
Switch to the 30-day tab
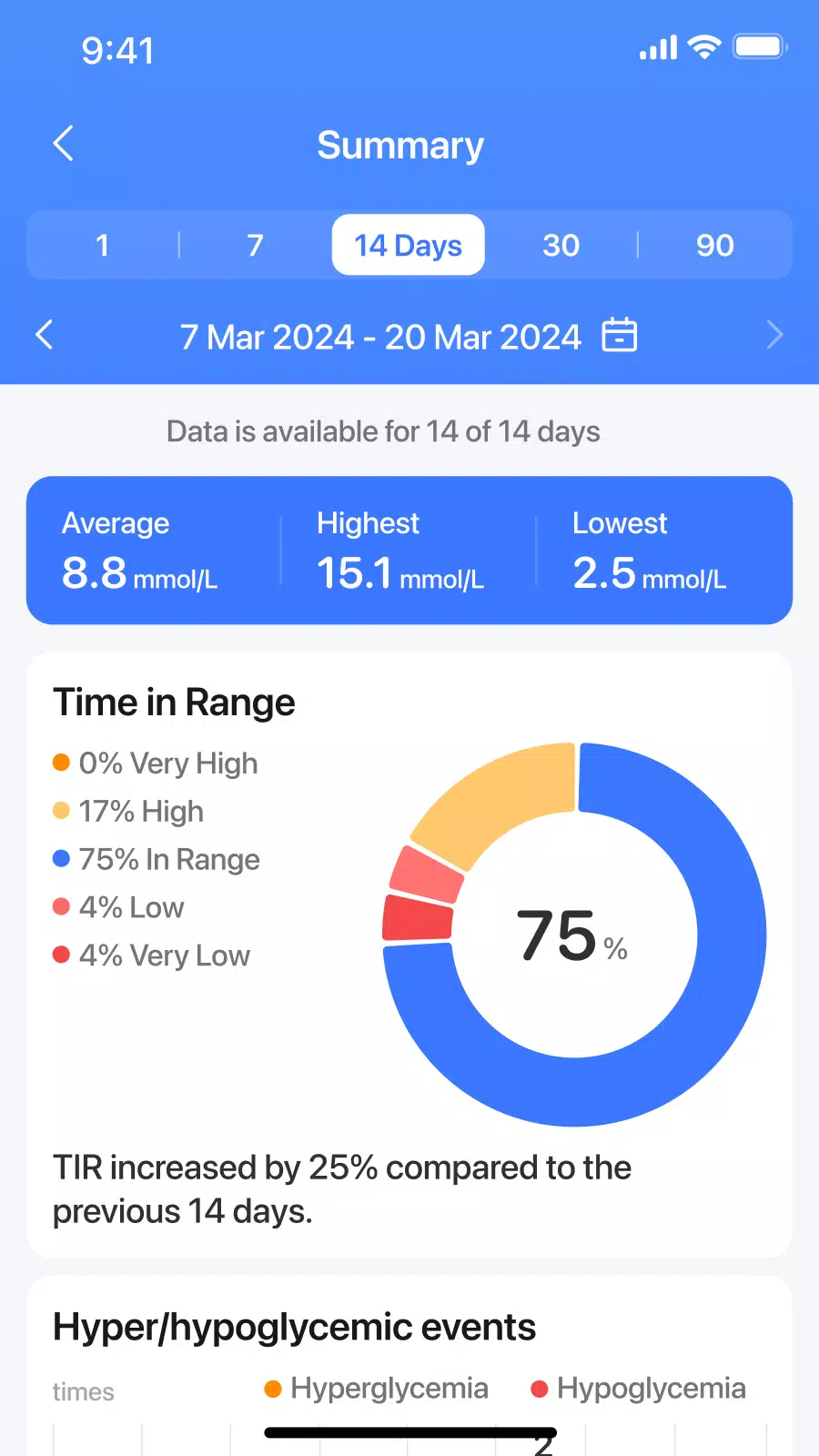coord(561,245)
